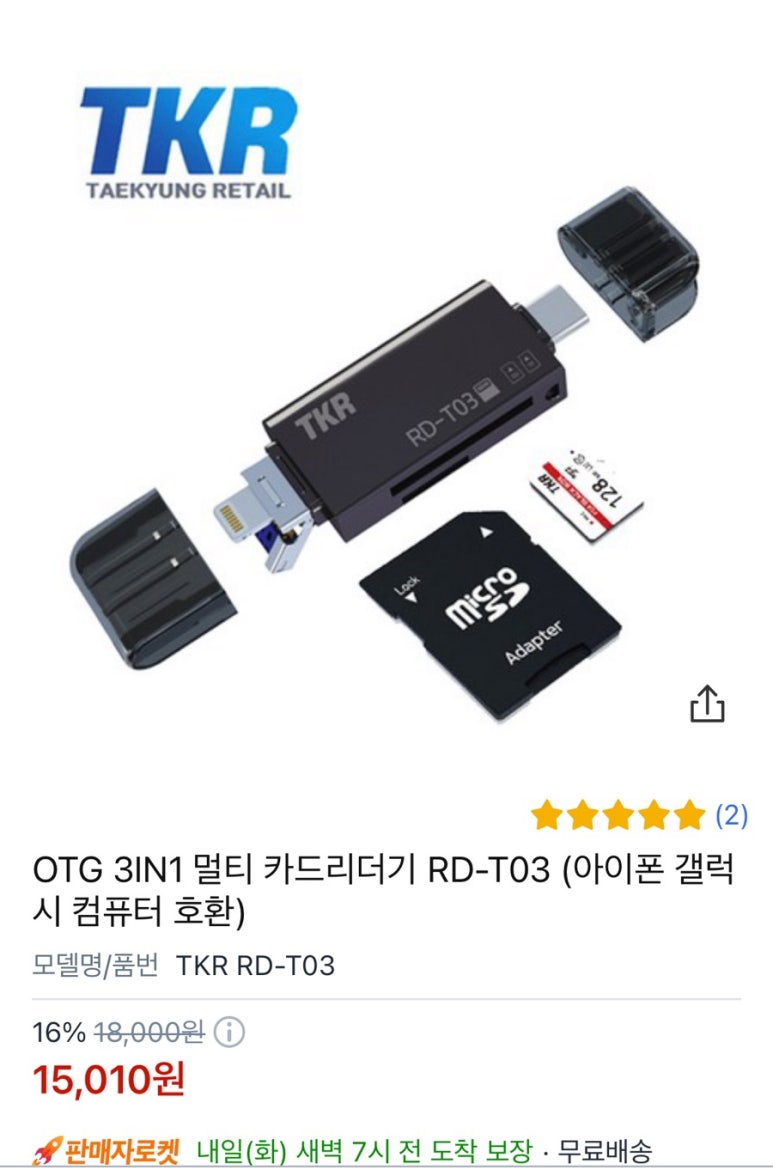Share this card reader product
Viewport: 773px width, 1170px height.
coord(707,703)
